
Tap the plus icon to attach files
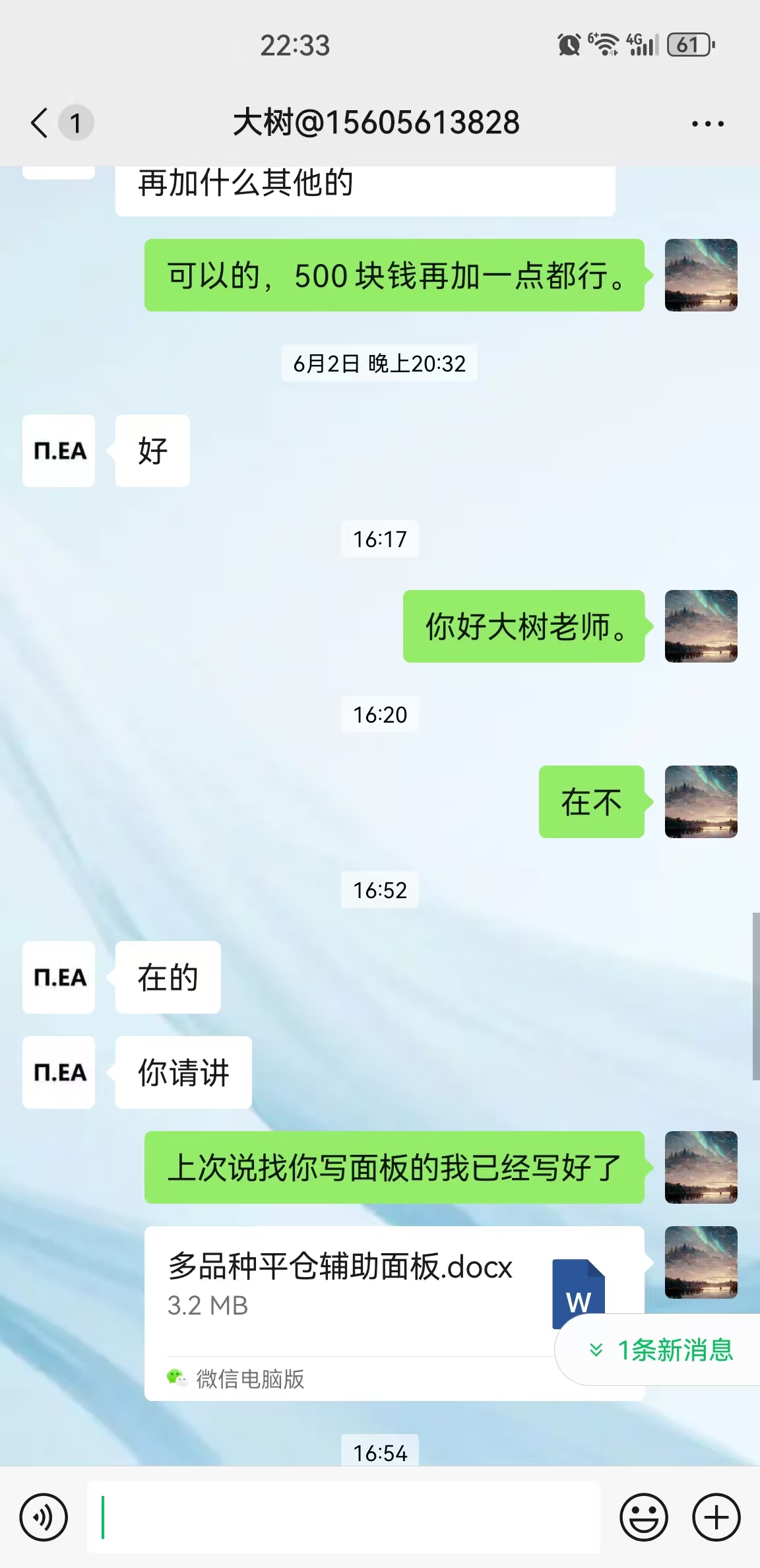pos(716,1517)
